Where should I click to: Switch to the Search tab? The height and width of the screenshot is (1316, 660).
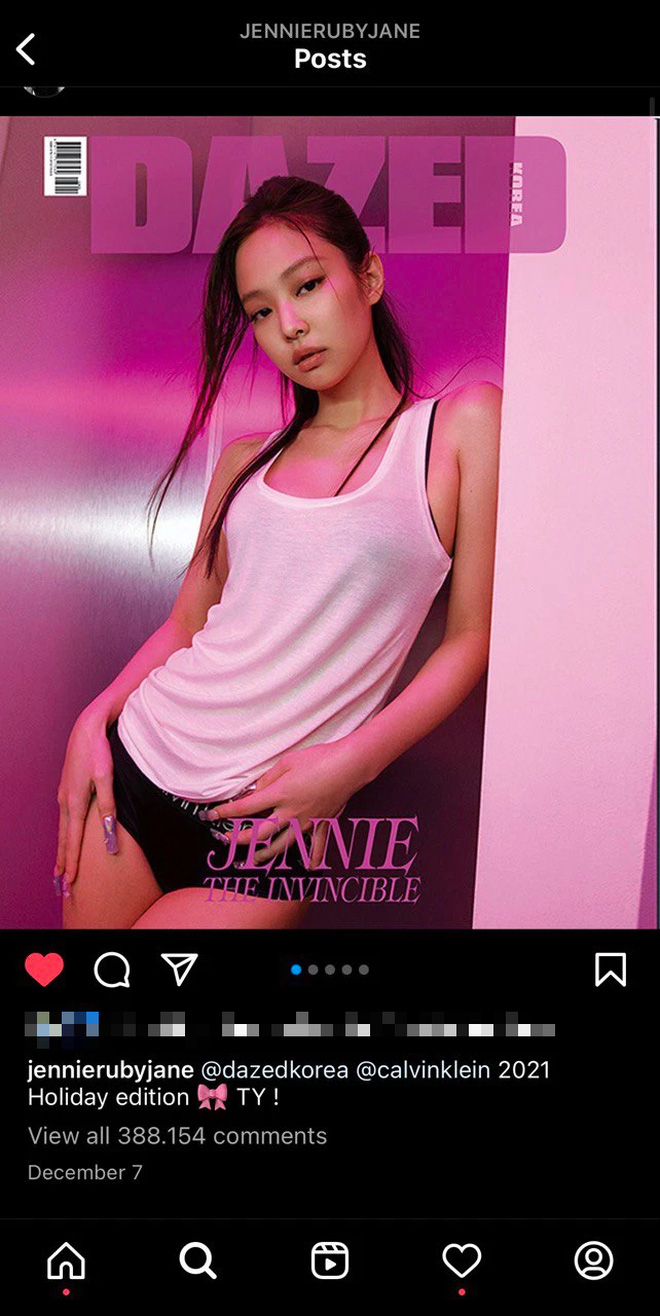(x=198, y=1260)
